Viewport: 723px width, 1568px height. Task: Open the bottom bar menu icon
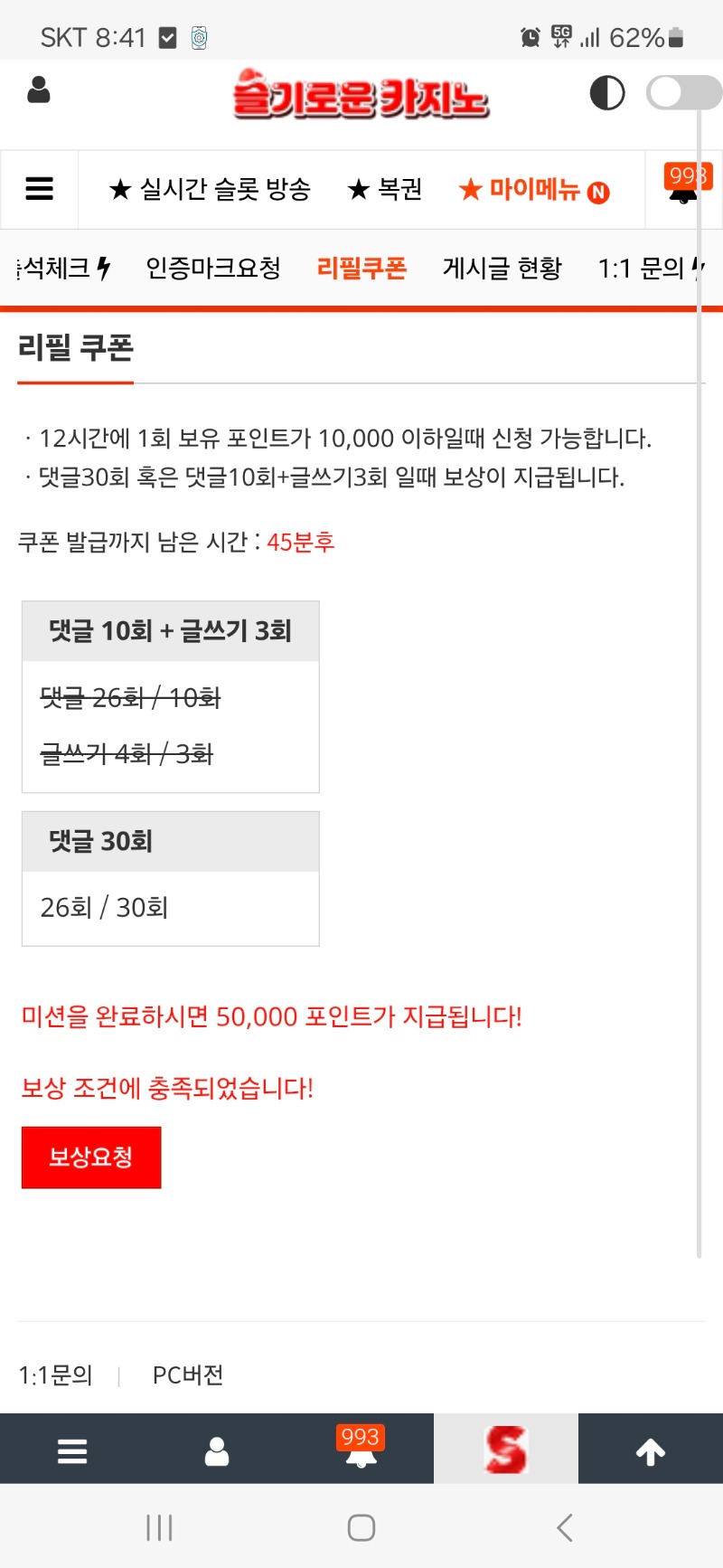tap(72, 1451)
